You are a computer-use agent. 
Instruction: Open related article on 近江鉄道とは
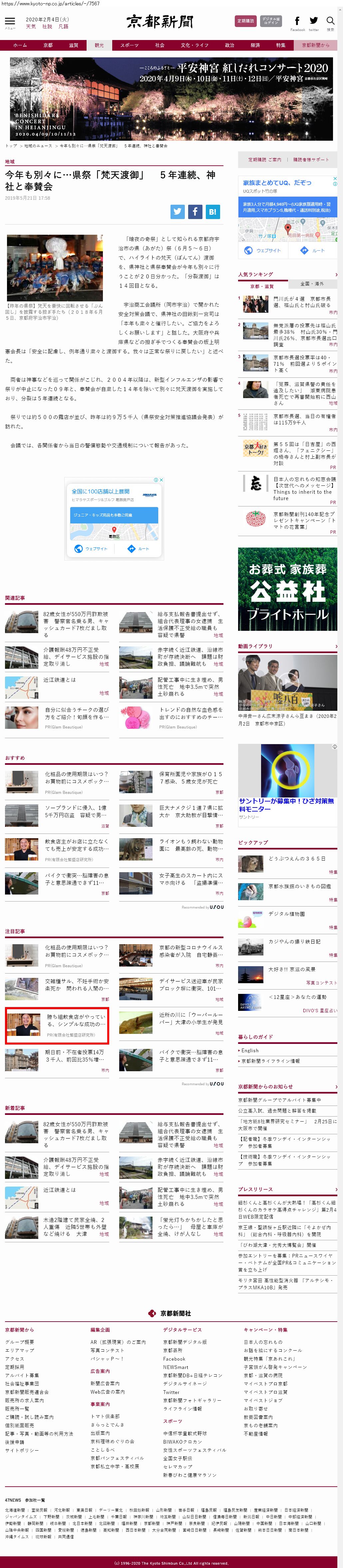pos(60,680)
